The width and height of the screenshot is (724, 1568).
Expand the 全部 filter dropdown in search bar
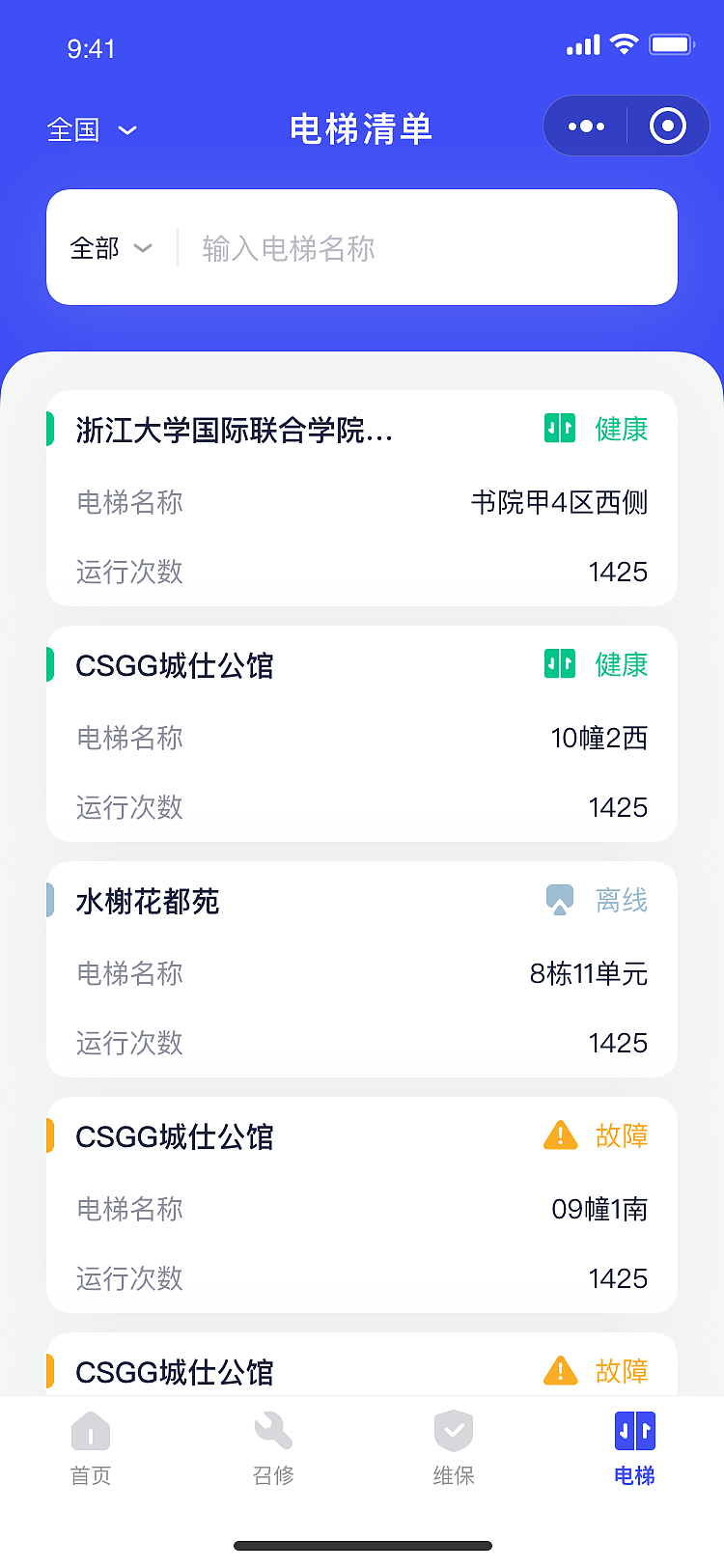pos(109,247)
